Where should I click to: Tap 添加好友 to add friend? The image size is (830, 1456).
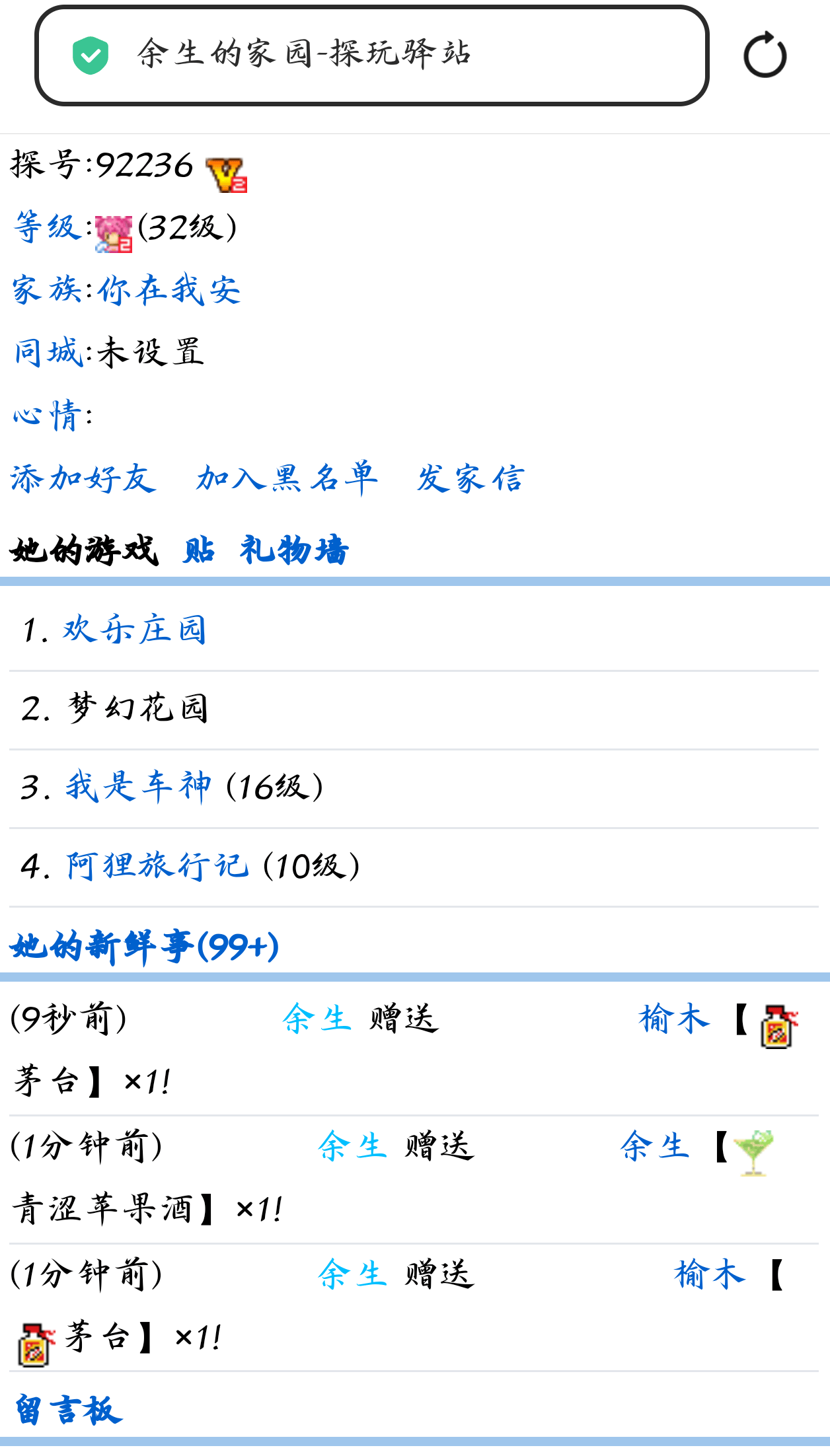click(x=83, y=478)
